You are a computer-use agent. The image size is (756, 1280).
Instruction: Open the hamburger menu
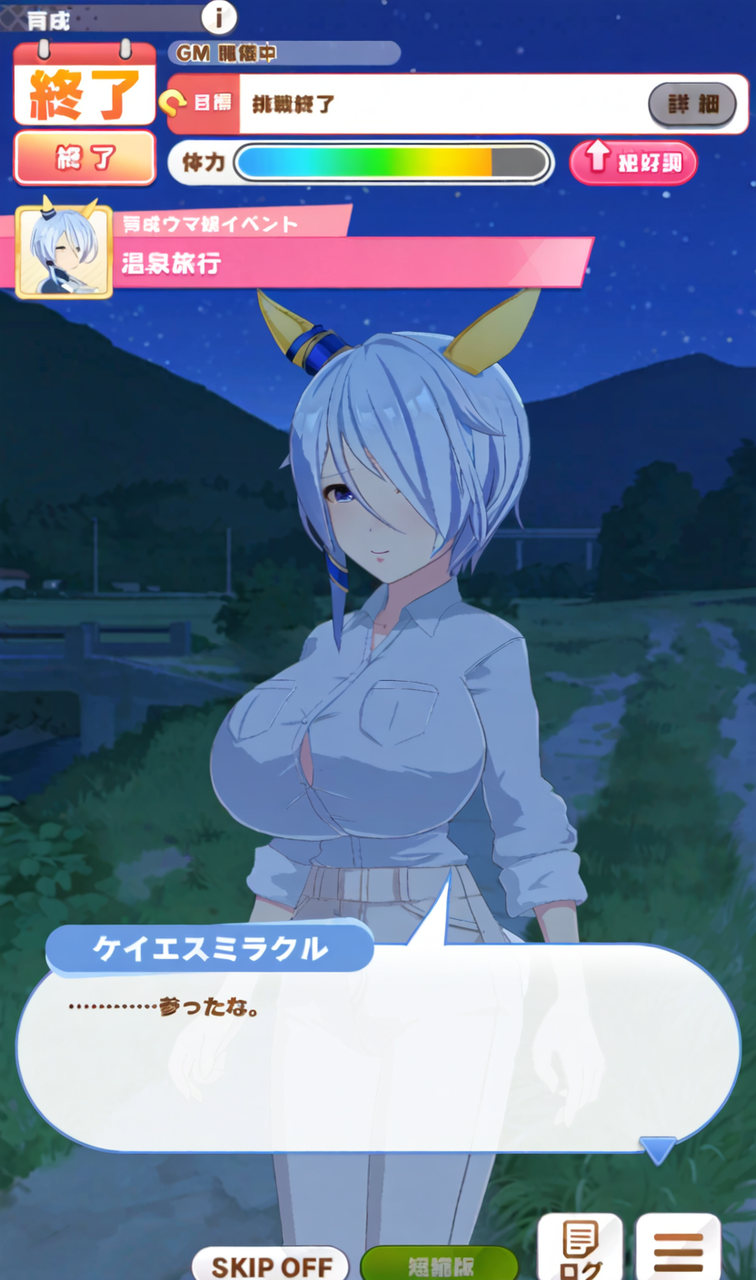coord(678,1250)
